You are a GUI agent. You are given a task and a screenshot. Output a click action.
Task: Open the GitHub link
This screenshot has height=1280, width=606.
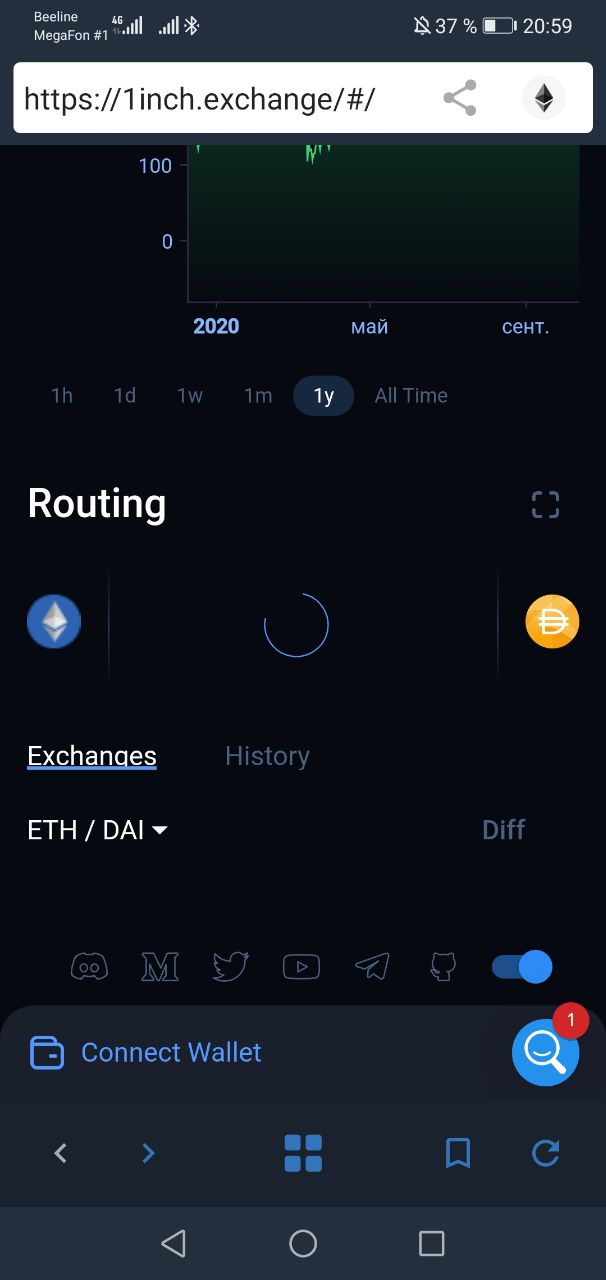[x=443, y=967]
